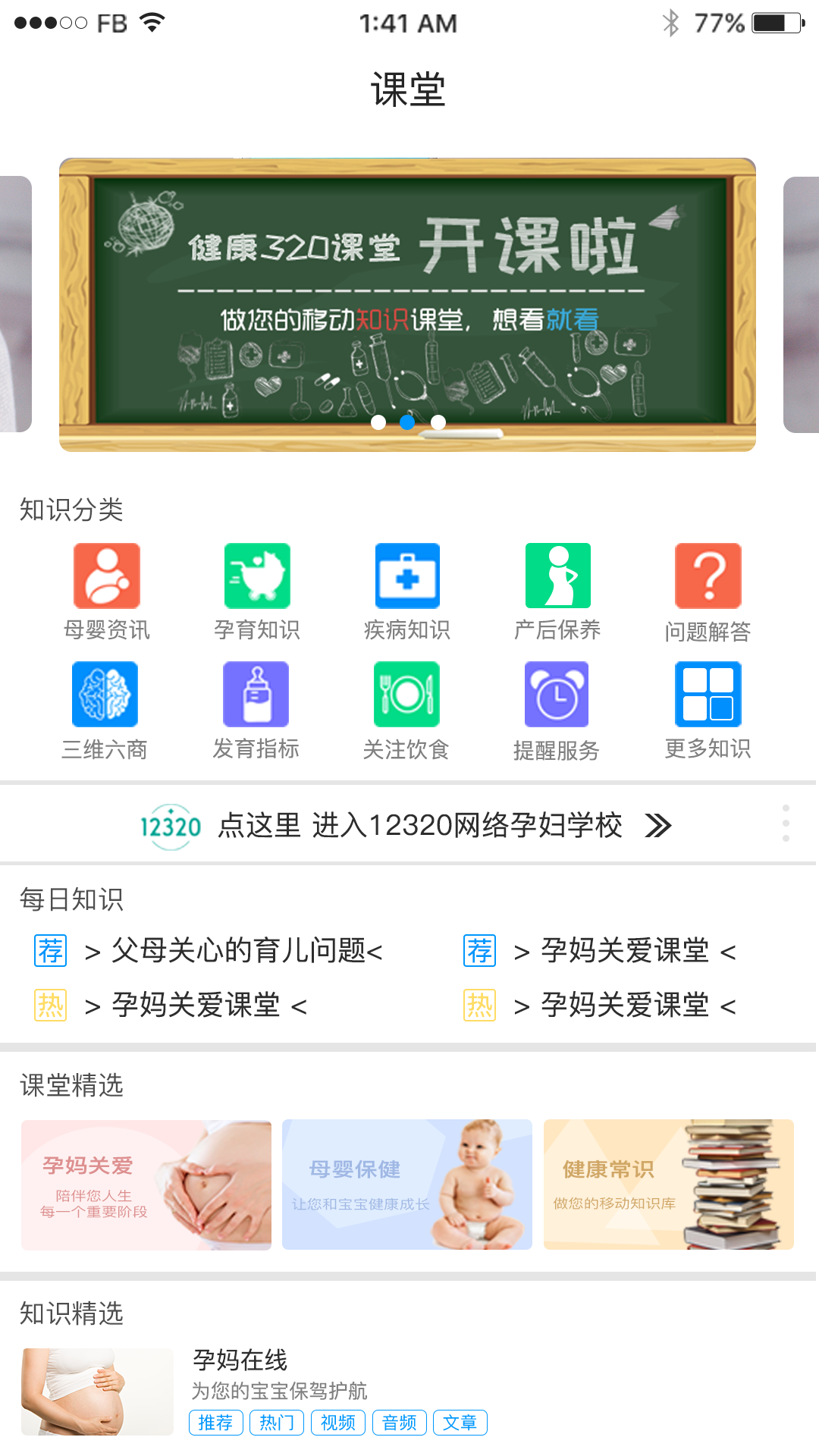Select the 音频 tag under 孕妈在线

399,1423
